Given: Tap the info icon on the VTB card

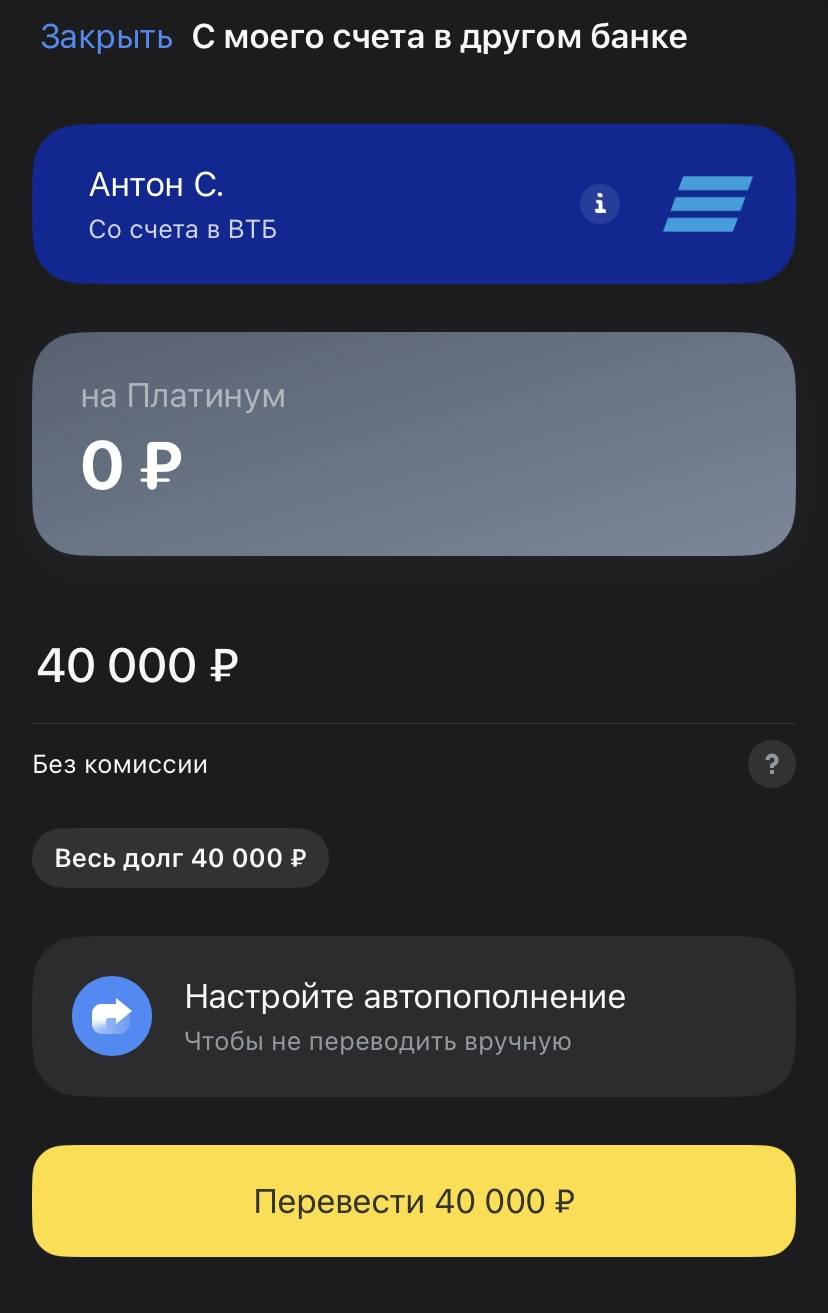Looking at the screenshot, I should coord(599,204).
